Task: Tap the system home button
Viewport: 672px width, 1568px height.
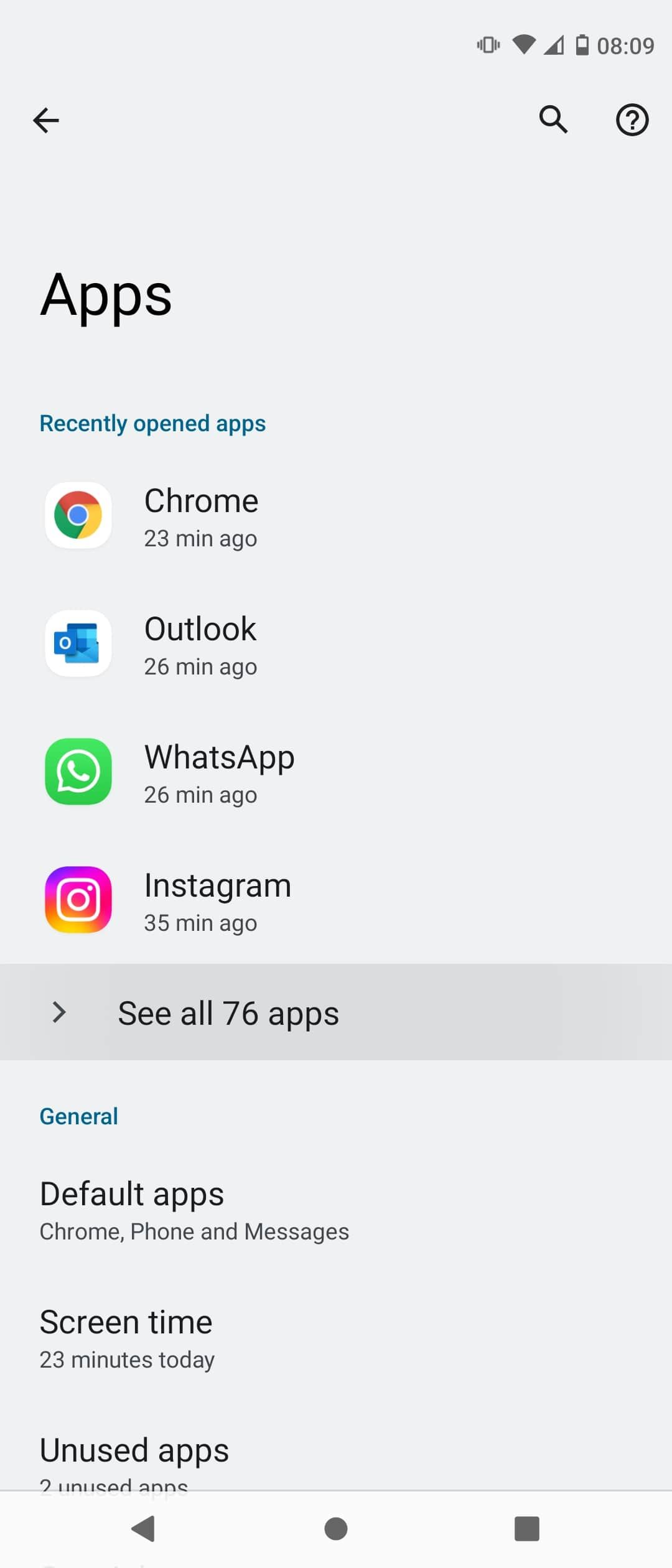Action: [x=336, y=1529]
